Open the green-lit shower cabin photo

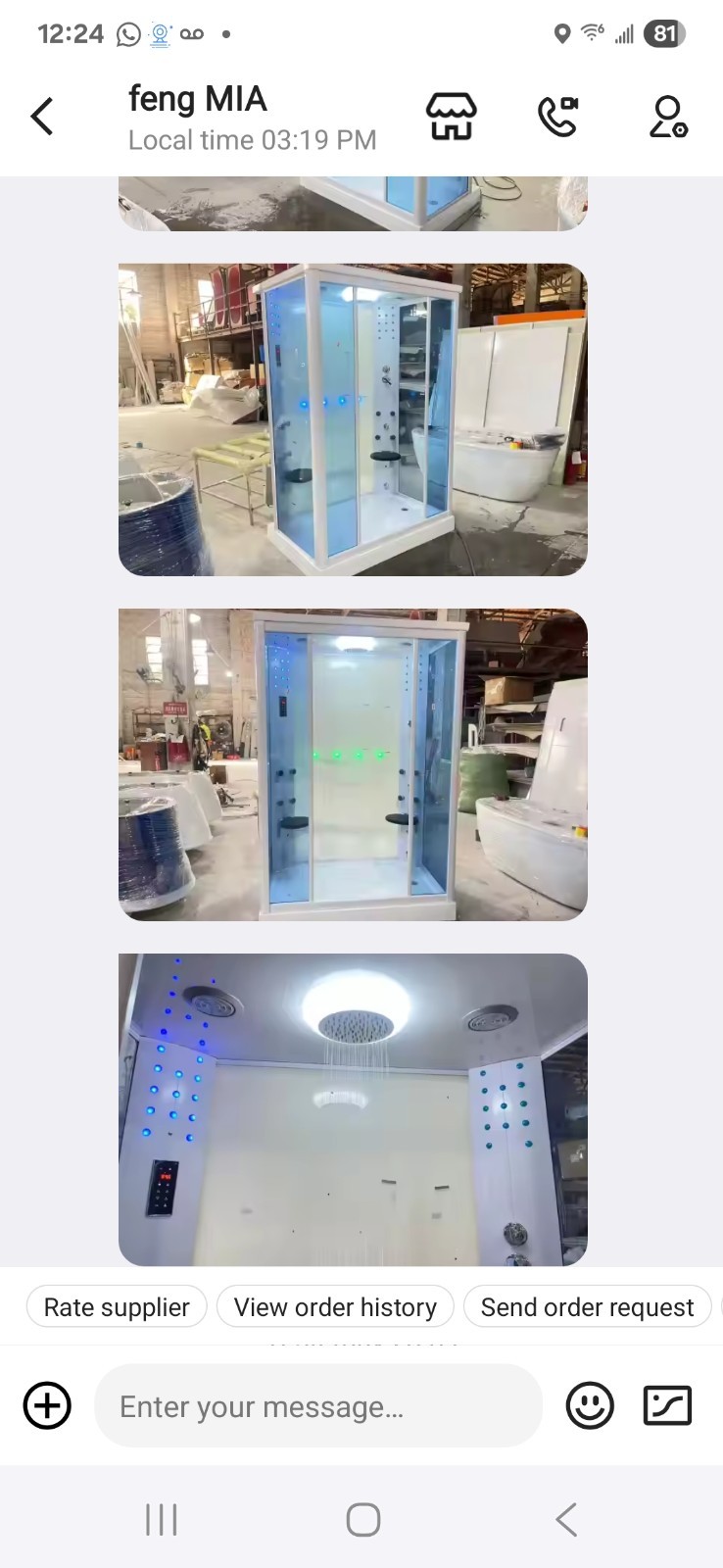(x=353, y=764)
